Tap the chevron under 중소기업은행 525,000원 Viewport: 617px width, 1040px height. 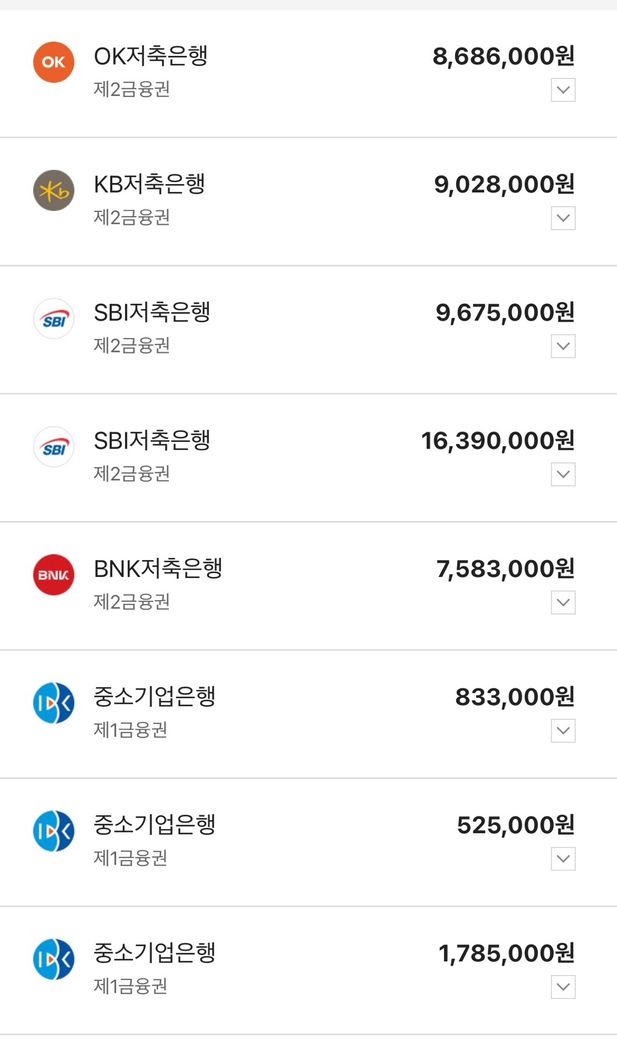[x=563, y=859]
